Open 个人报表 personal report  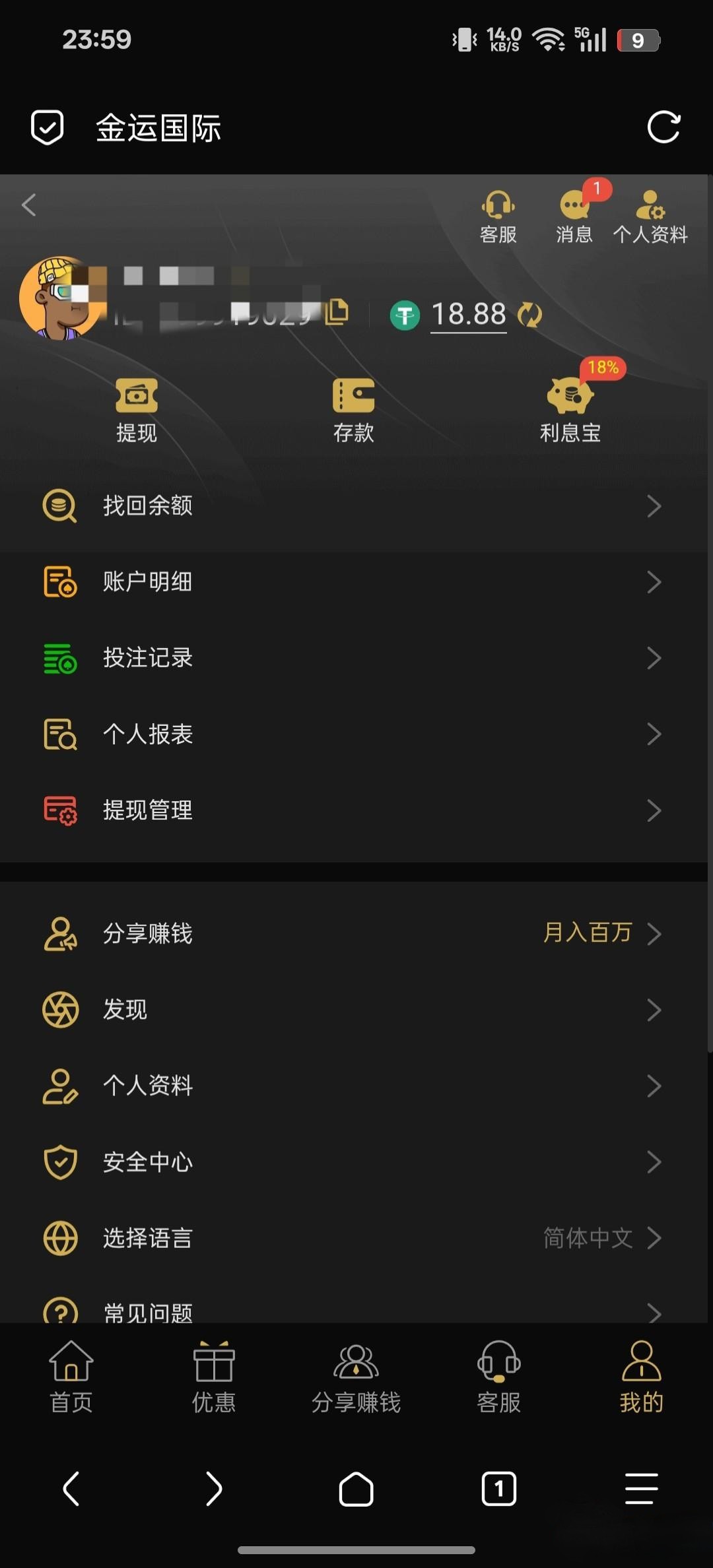click(356, 735)
